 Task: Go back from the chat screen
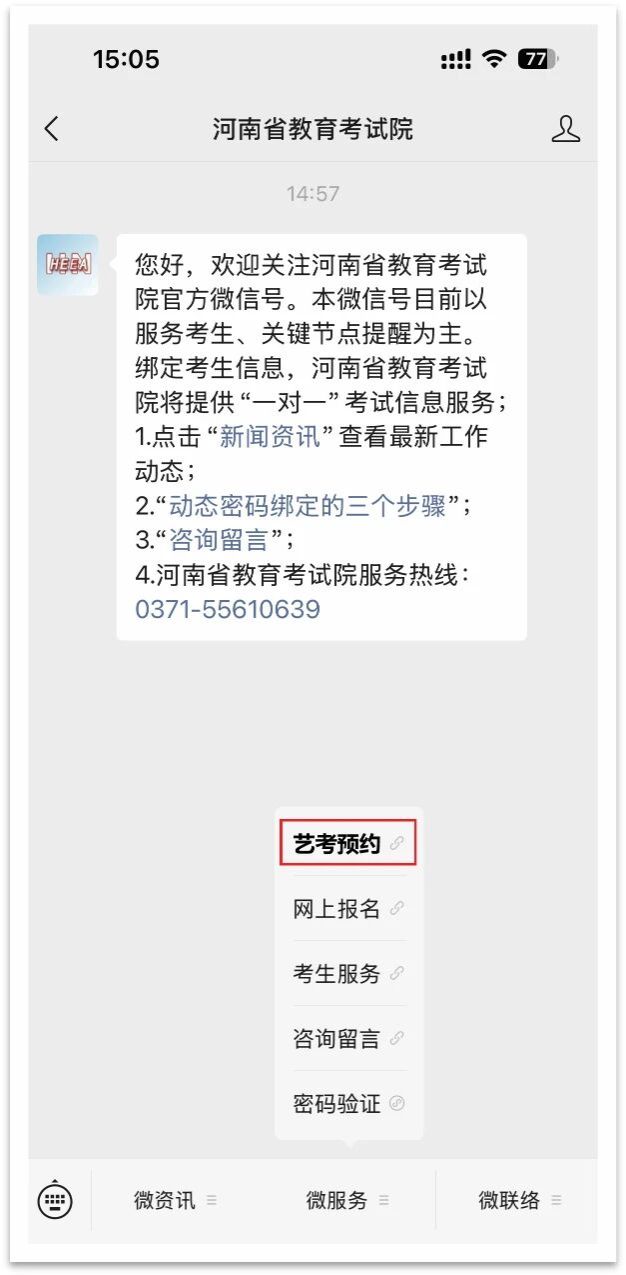pos(52,129)
